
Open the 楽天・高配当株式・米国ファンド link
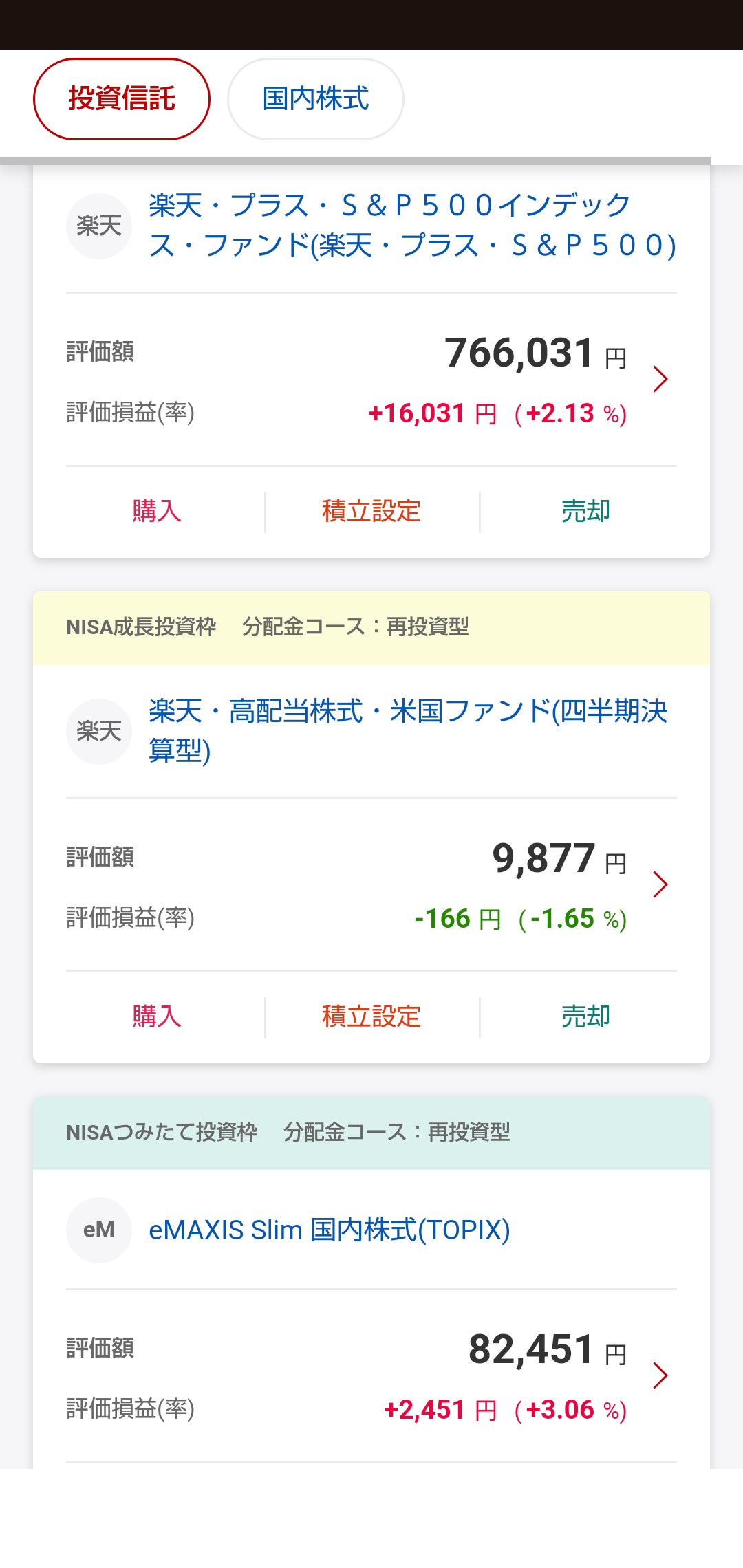pos(409,730)
